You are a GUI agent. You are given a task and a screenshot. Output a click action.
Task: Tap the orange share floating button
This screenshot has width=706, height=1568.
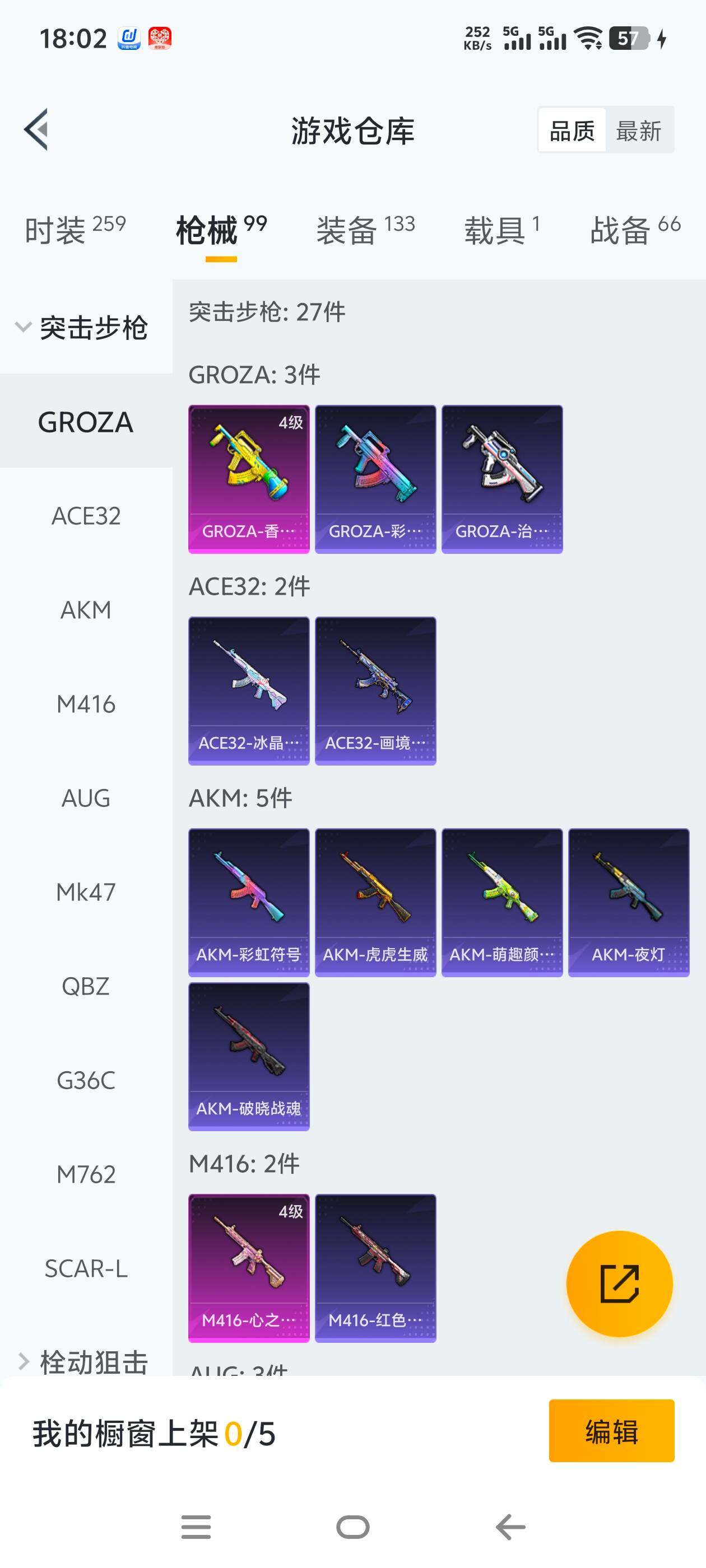coord(619,1284)
